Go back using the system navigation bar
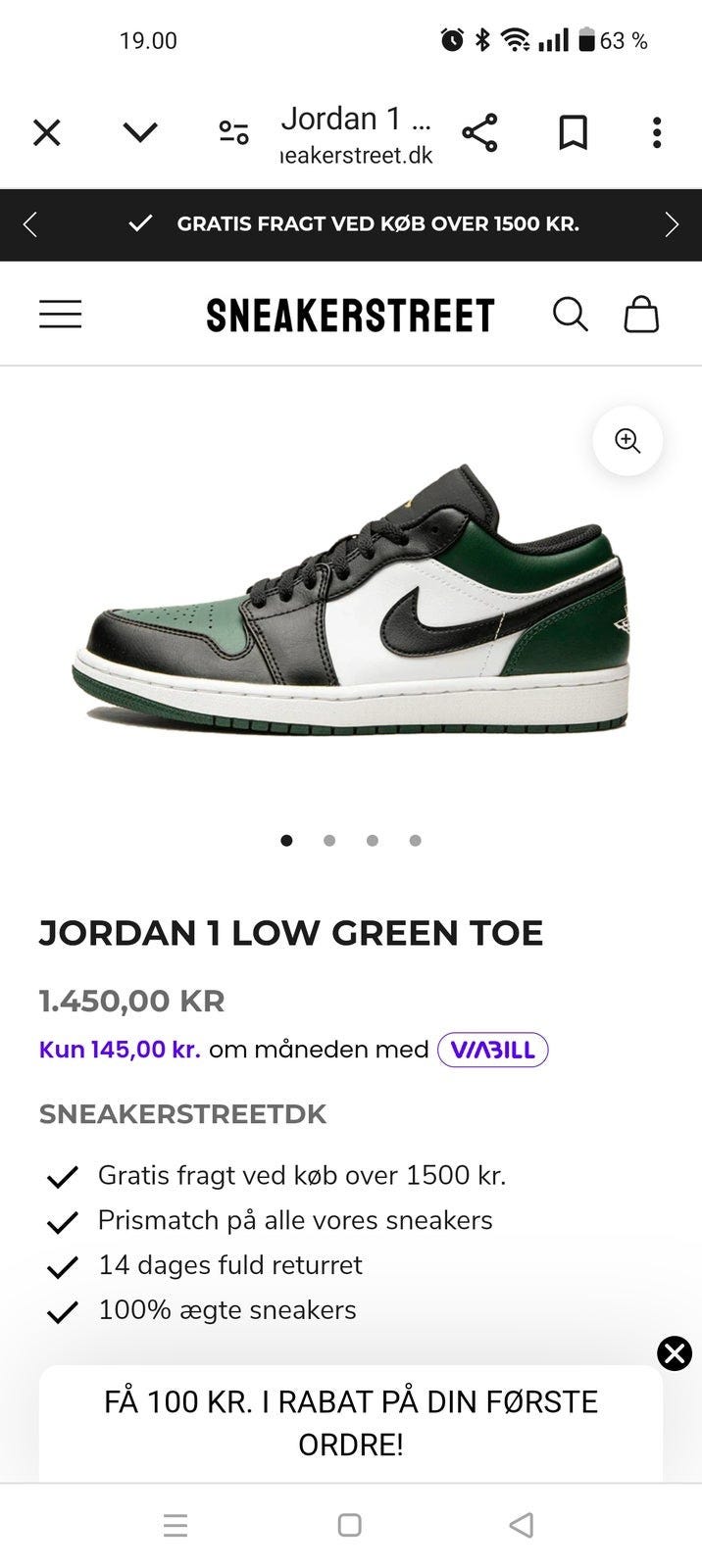This screenshot has height=1568, width=702. tap(522, 1525)
